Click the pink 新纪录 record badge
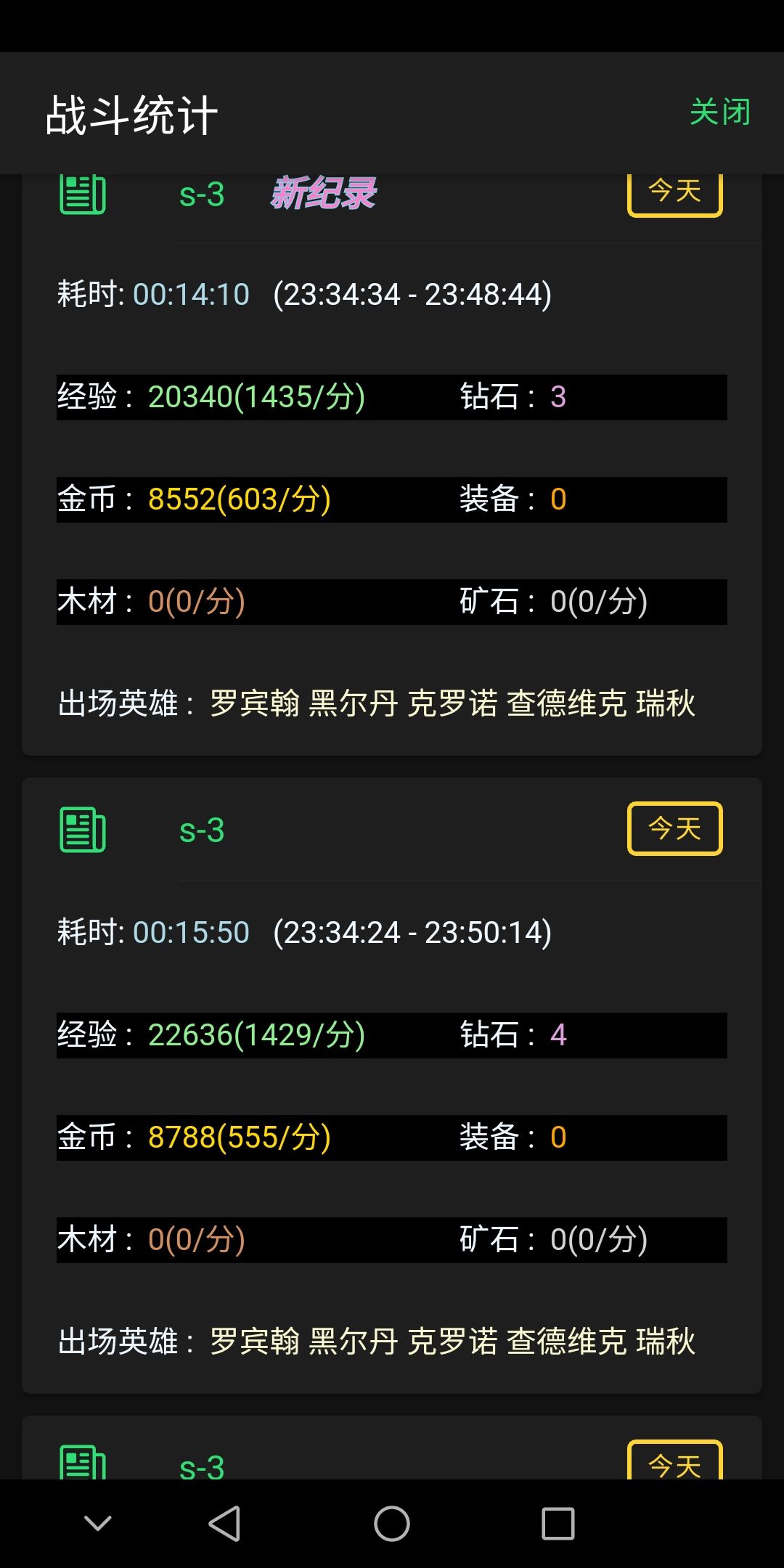Screen dimensions: 784x1568 pyautogui.click(x=324, y=193)
